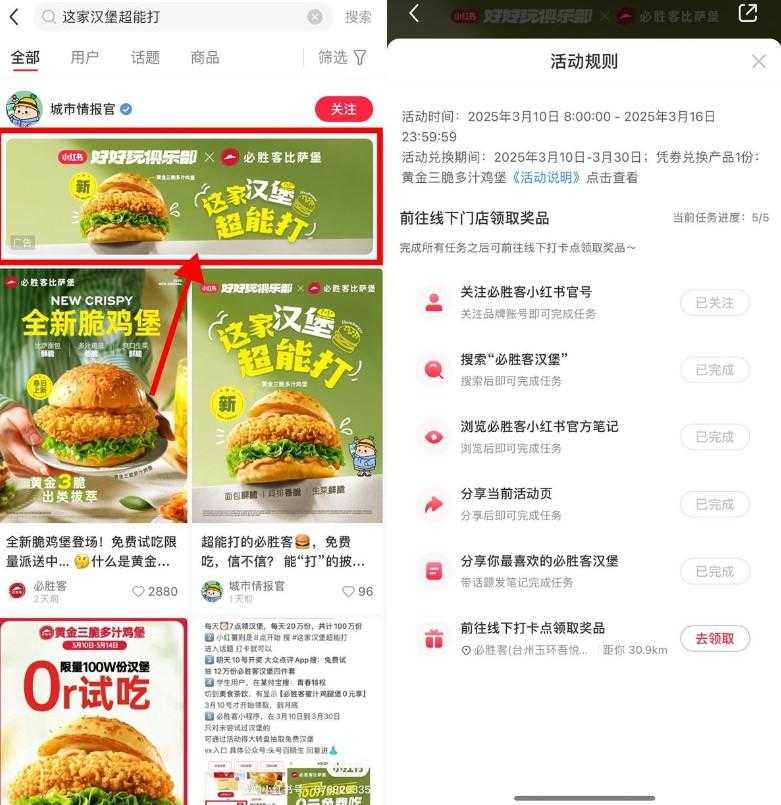Open the 筛选 filter options

343,58
